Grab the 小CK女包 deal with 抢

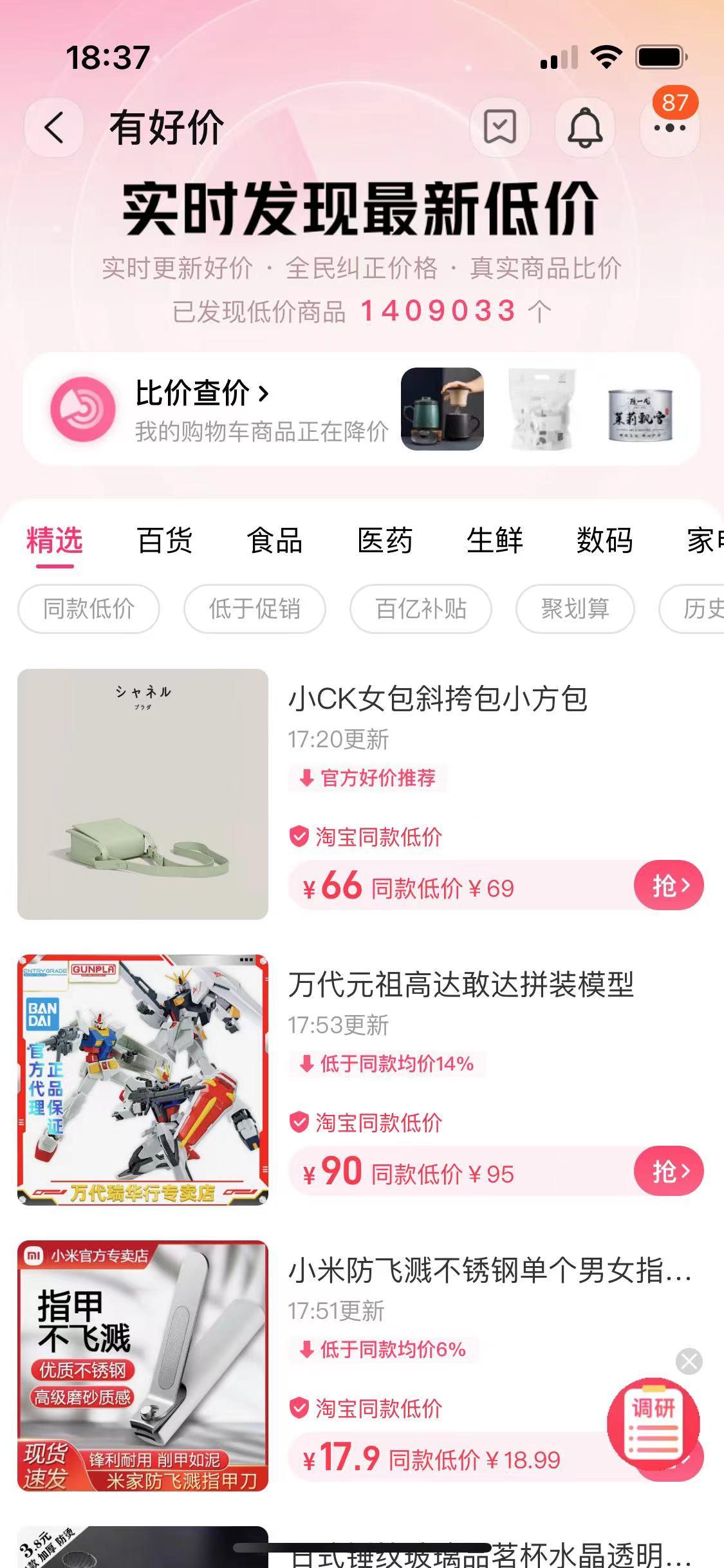pos(669,886)
